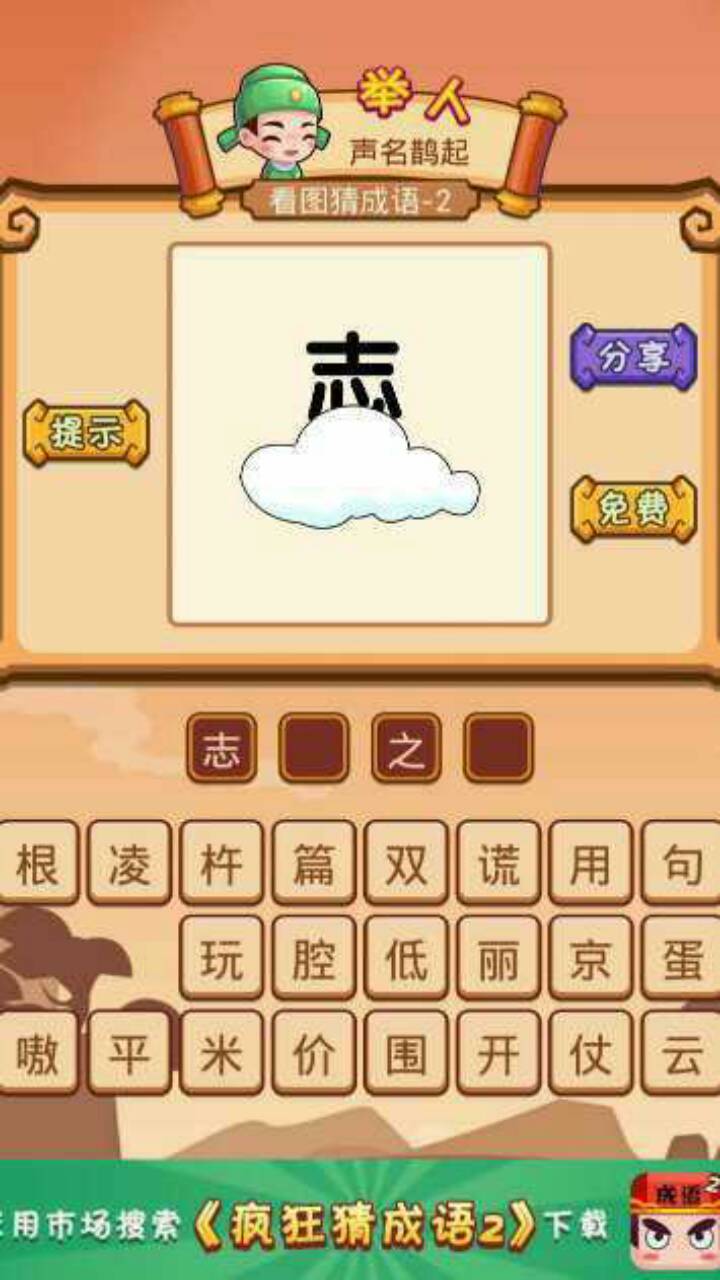This screenshot has width=720, height=1280.
Task: Pick the character tile 谎
Action: (498, 863)
